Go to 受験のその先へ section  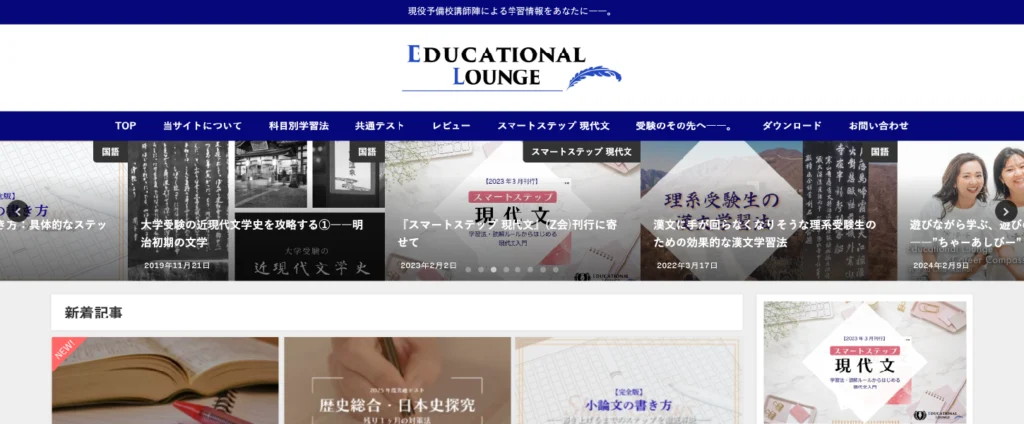685,126
